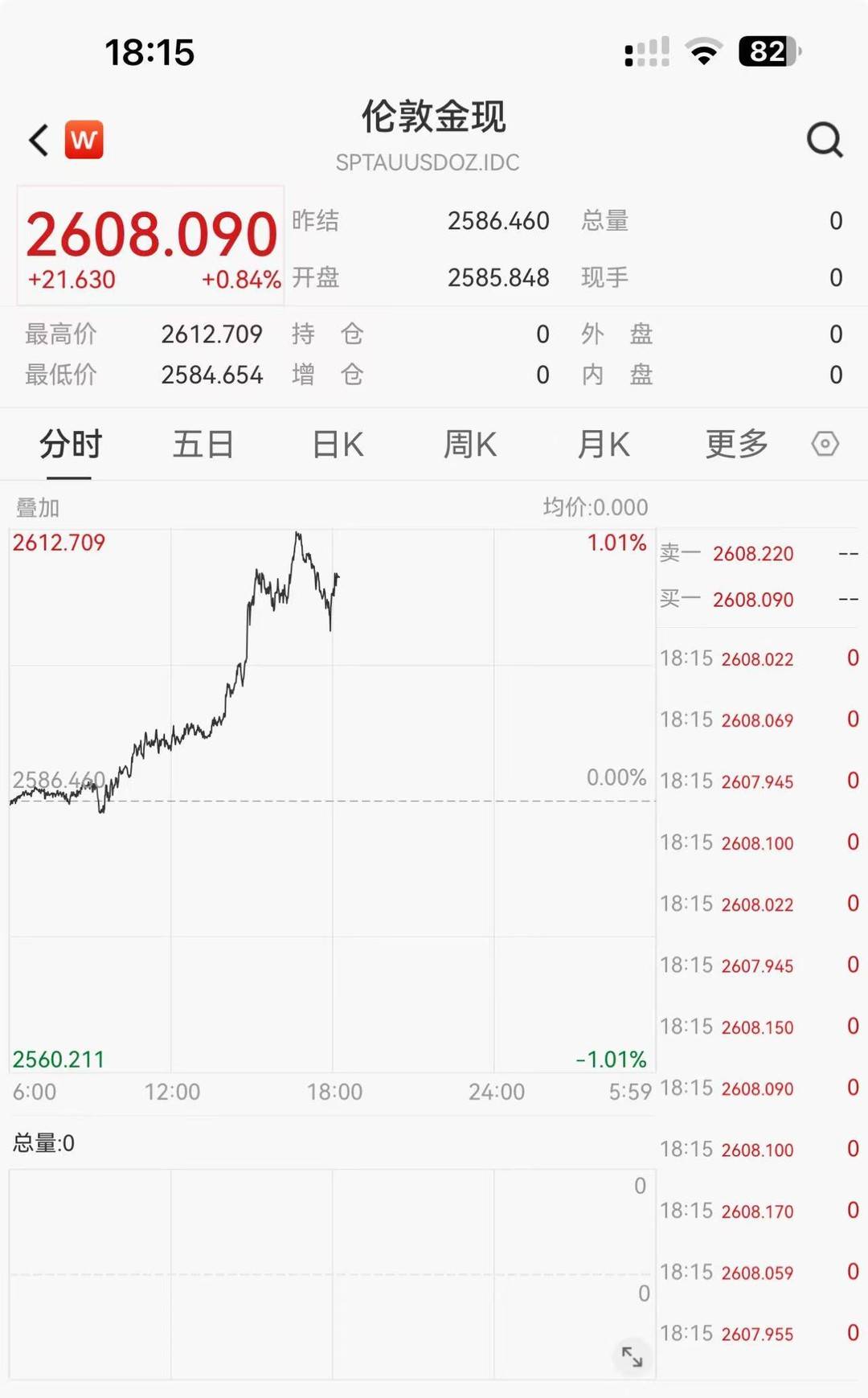The width and height of the screenshot is (868, 1398).
Task: Go back using the top-left arrow
Action: [x=39, y=140]
